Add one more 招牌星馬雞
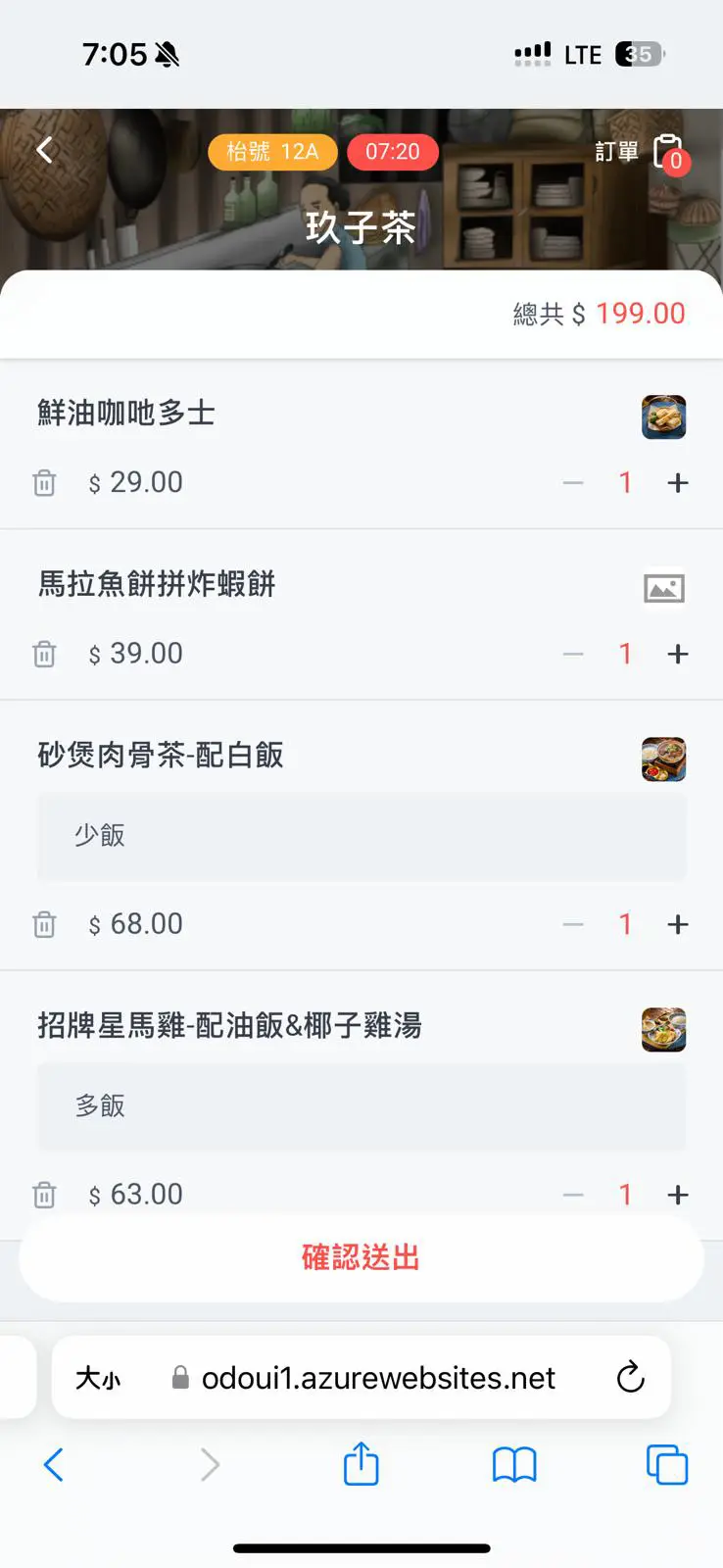The image size is (723, 1568). coord(678,1195)
